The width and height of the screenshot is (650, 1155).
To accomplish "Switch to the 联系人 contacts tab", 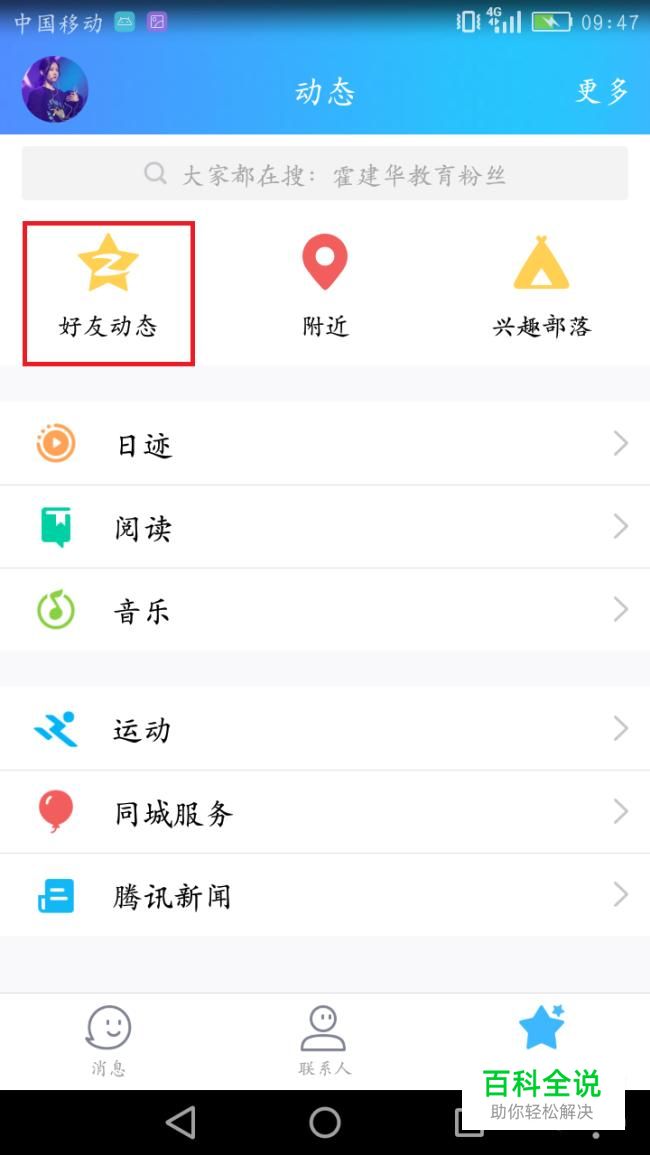I will point(324,1040).
